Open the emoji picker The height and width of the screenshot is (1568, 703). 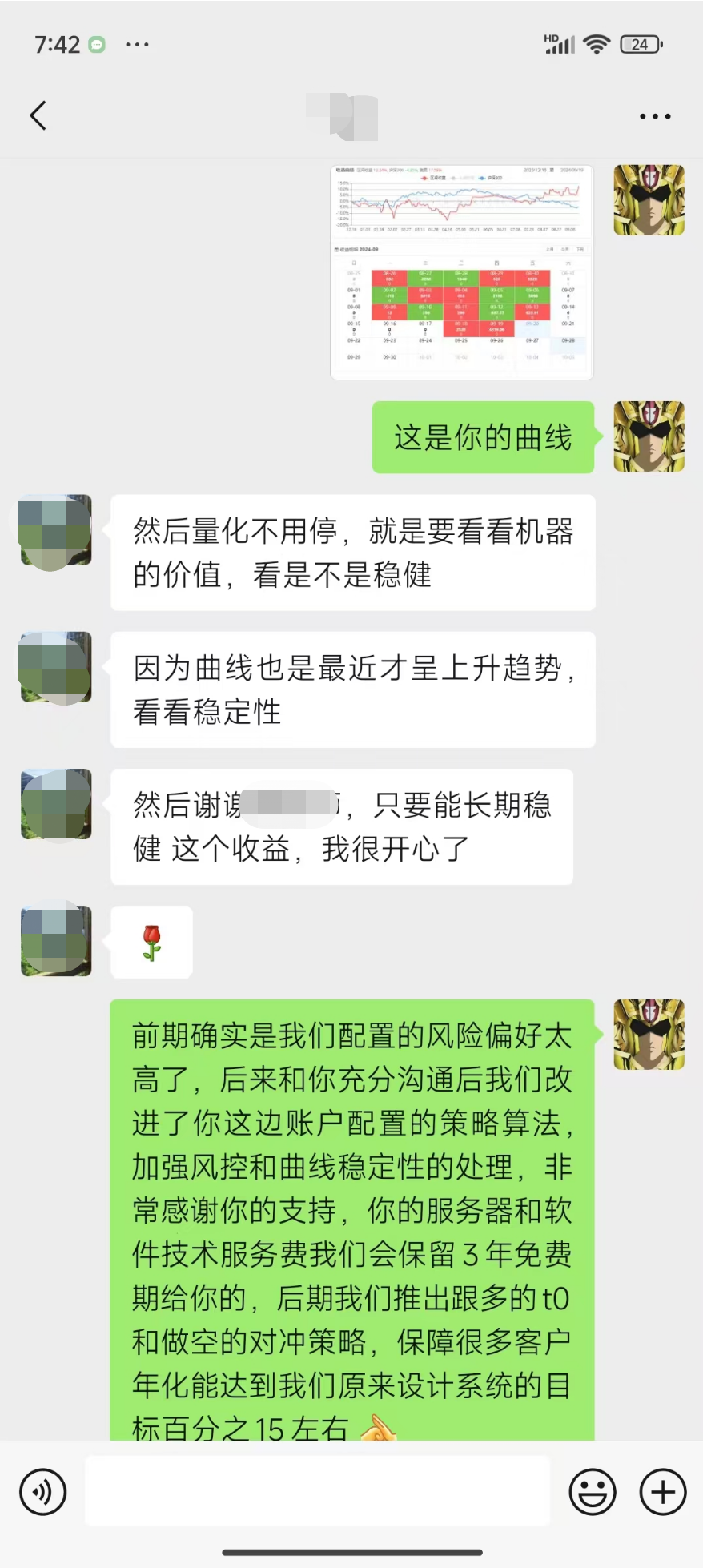coord(593,1492)
